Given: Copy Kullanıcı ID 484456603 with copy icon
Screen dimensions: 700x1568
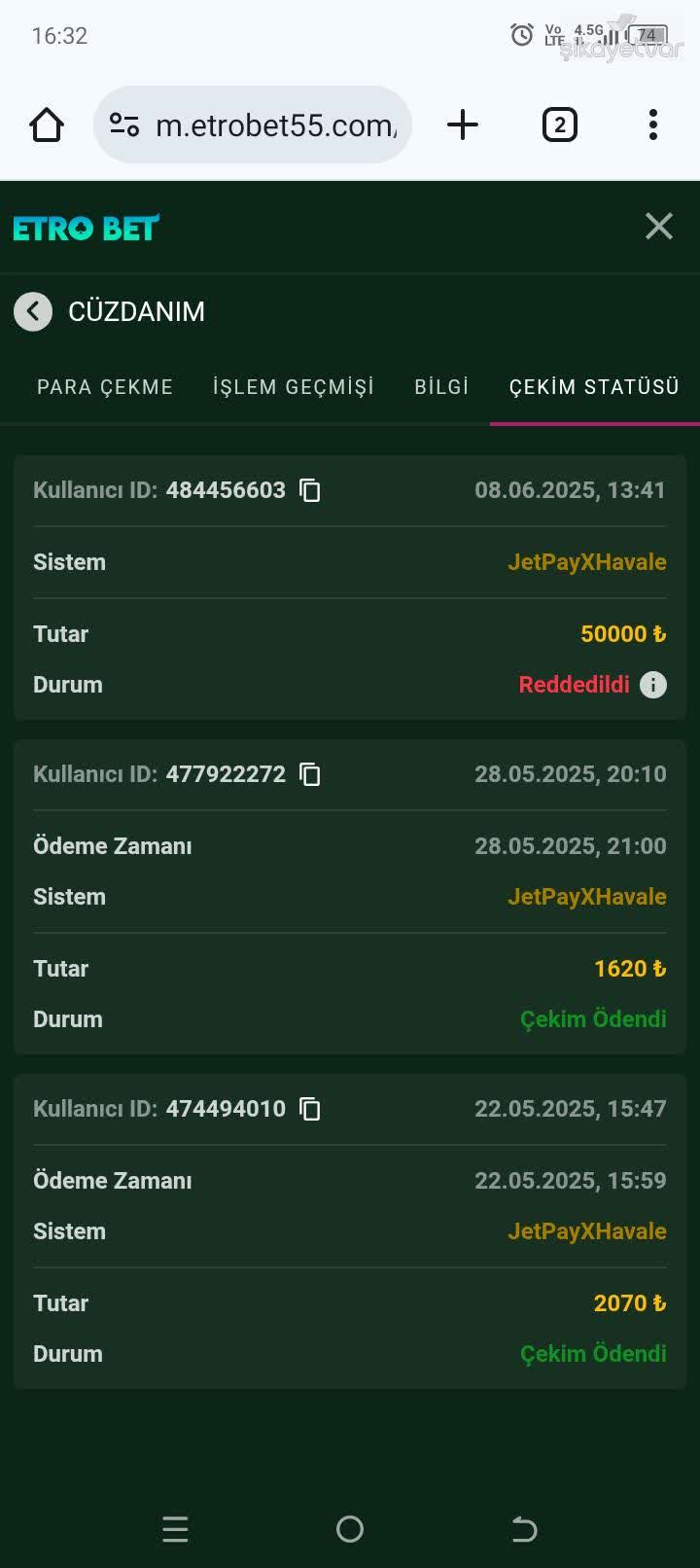Looking at the screenshot, I should coord(309,491).
